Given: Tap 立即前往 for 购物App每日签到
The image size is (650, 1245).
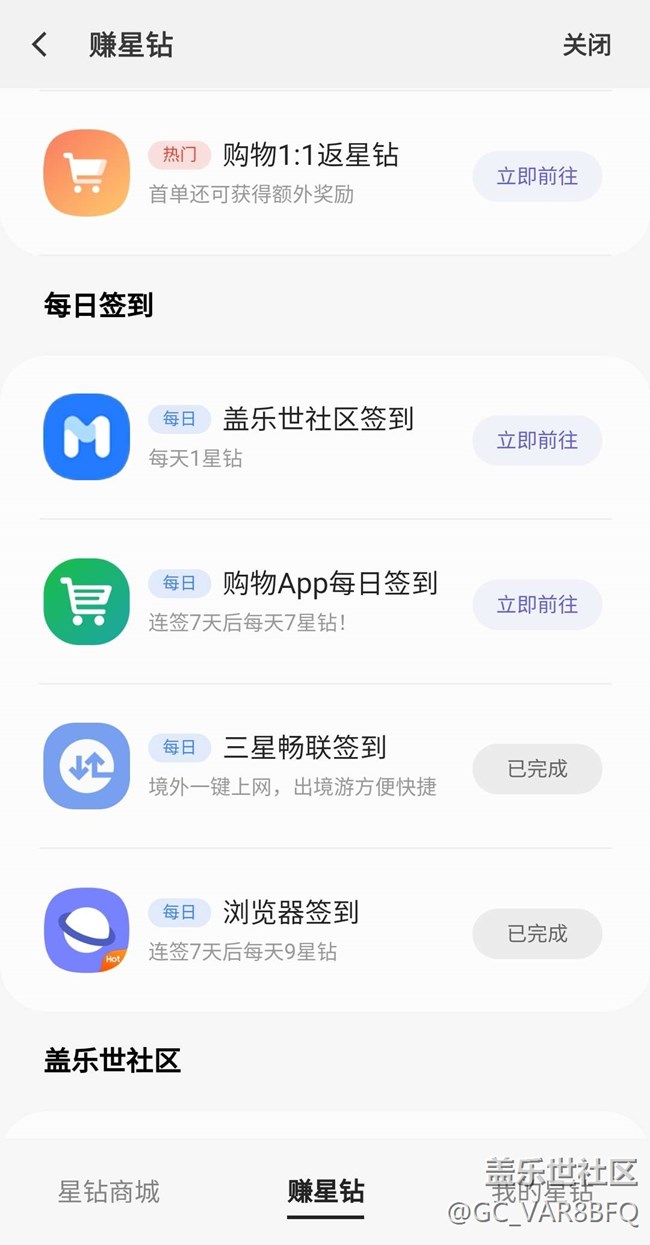Looking at the screenshot, I should [537, 605].
